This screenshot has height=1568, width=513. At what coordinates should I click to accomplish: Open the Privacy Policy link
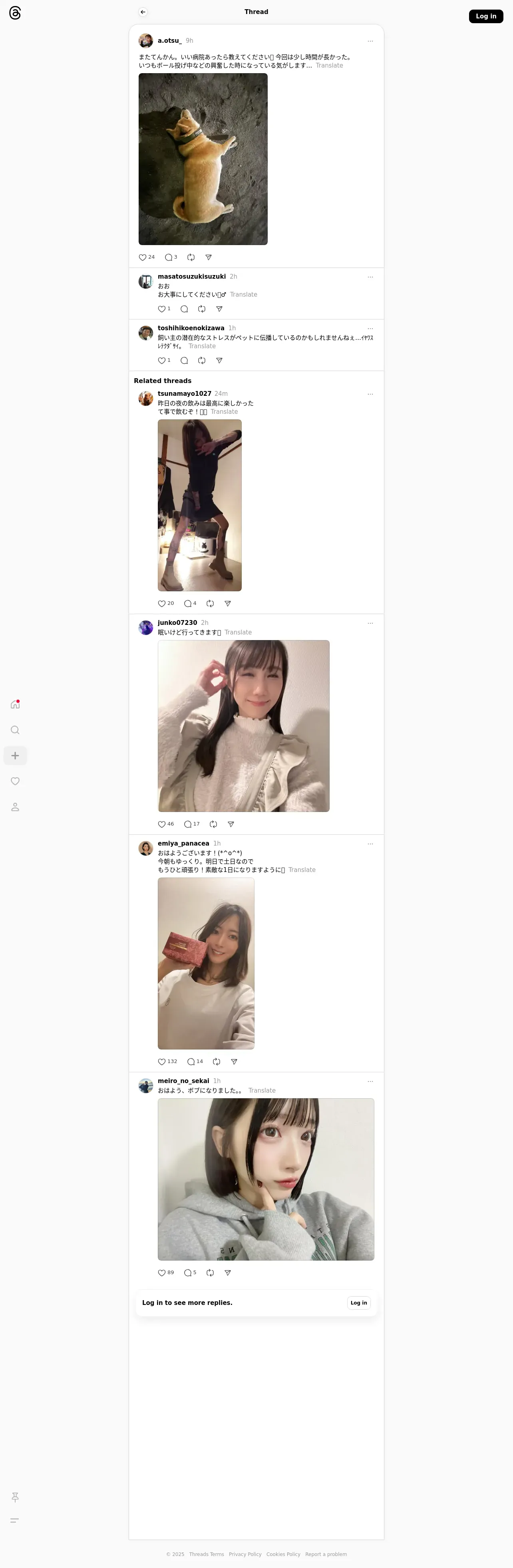[x=245, y=1554]
